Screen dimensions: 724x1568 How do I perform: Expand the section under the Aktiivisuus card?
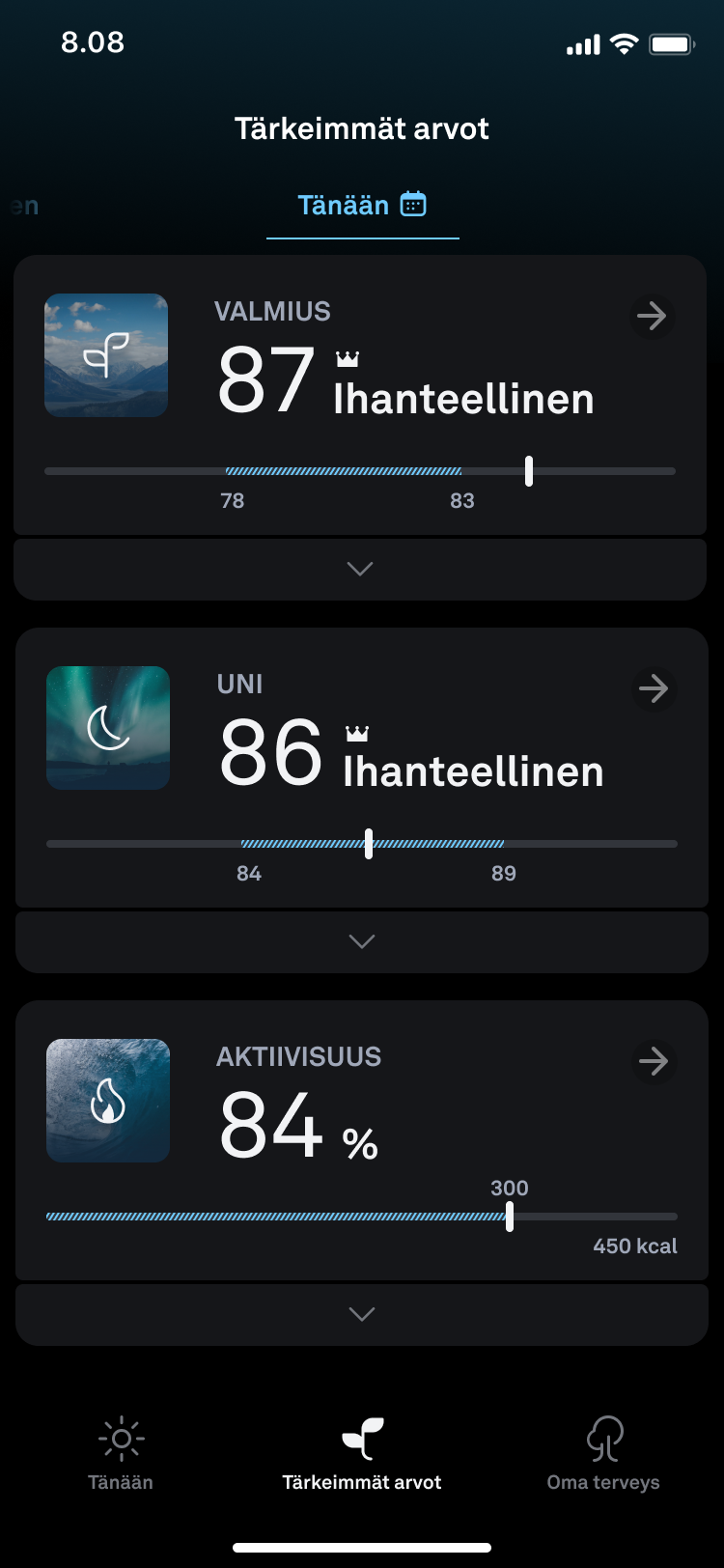tap(362, 1315)
